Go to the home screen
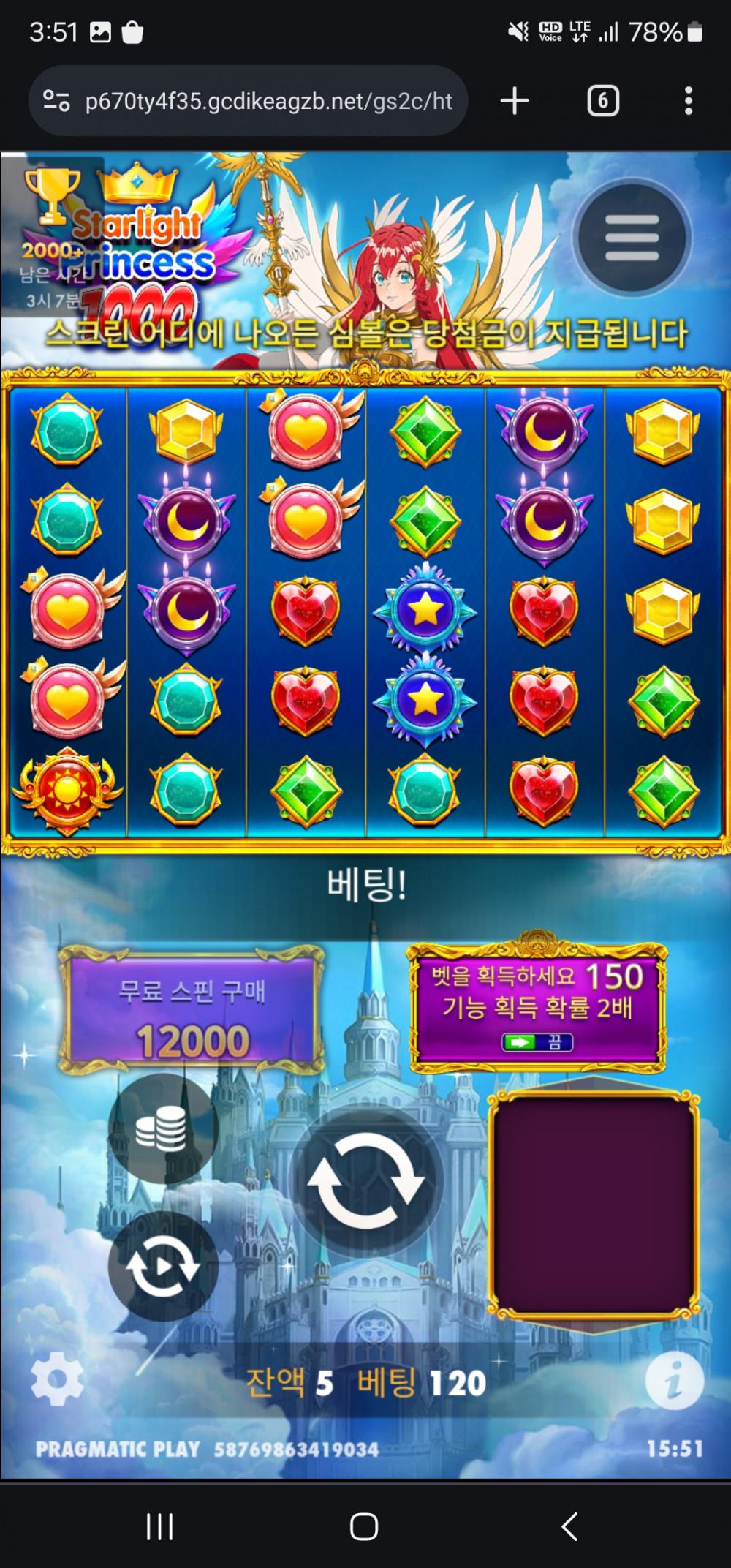The height and width of the screenshot is (1568, 731). point(364,1526)
